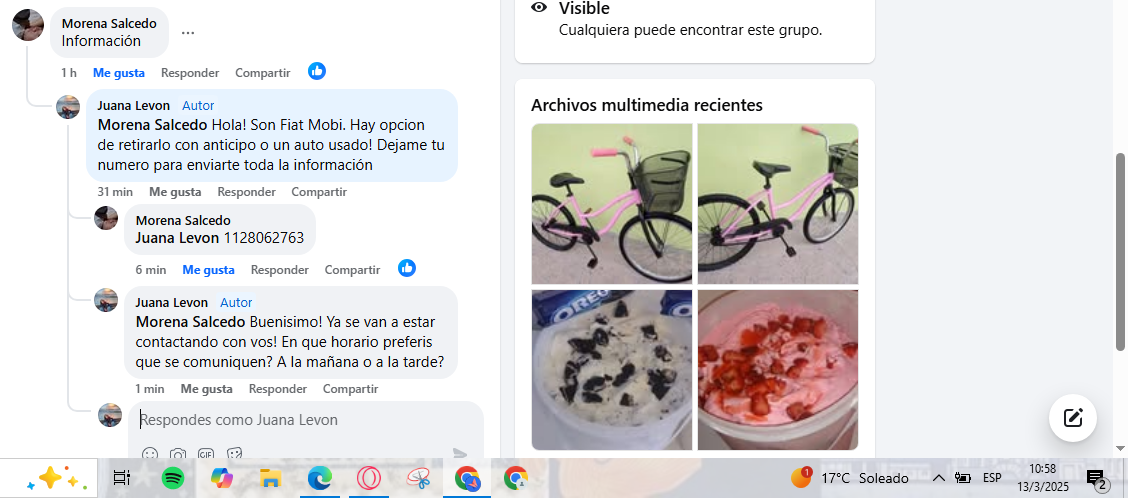The image size is (1128, 498).
Task: Open the strawberry dessert photo
Action: (777, 370)
